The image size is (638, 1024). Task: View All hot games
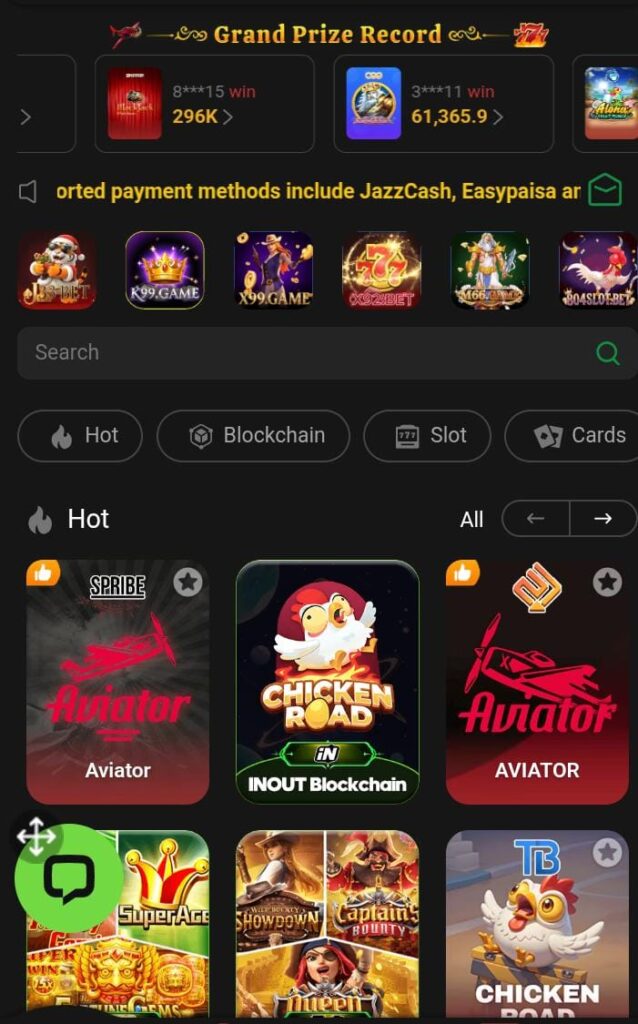471,520
